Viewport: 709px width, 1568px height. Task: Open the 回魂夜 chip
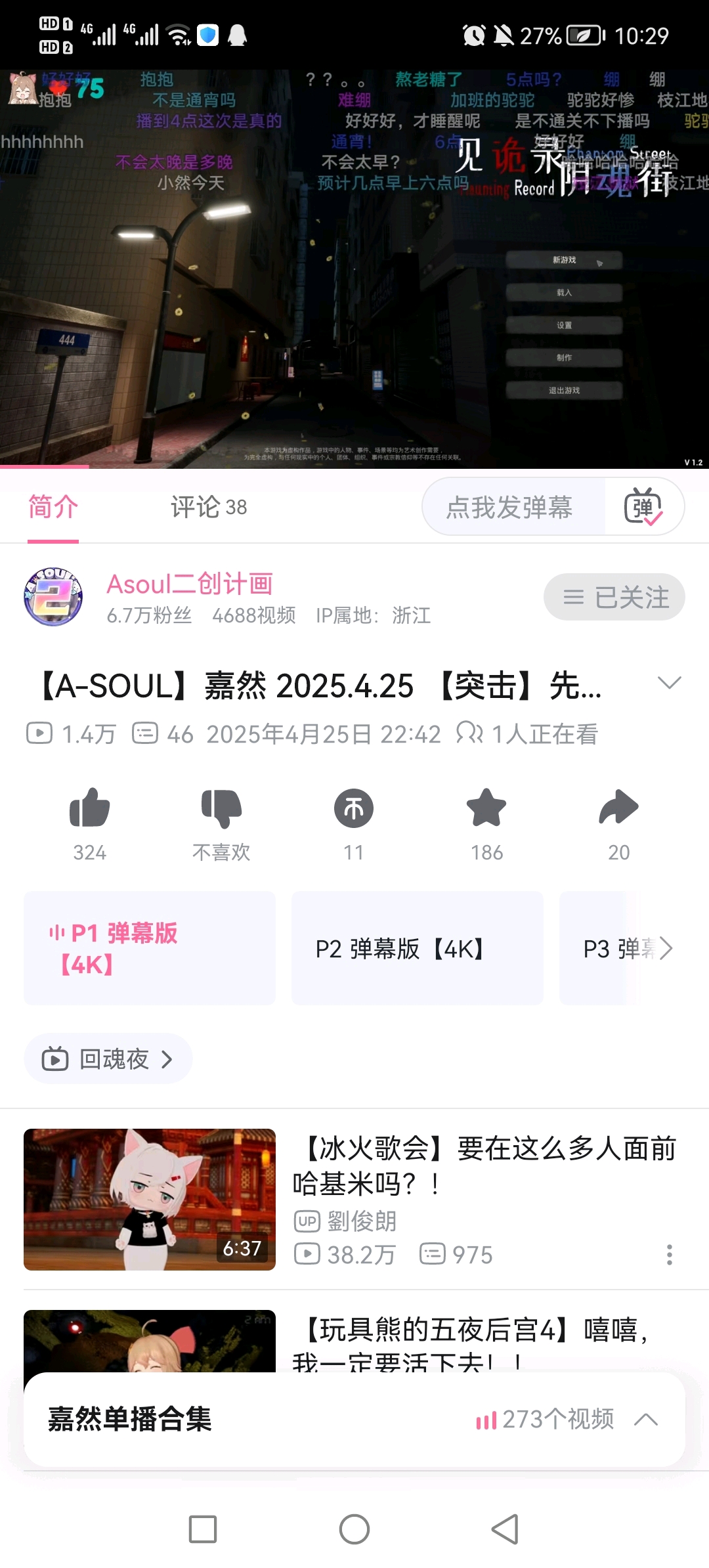108,1059
